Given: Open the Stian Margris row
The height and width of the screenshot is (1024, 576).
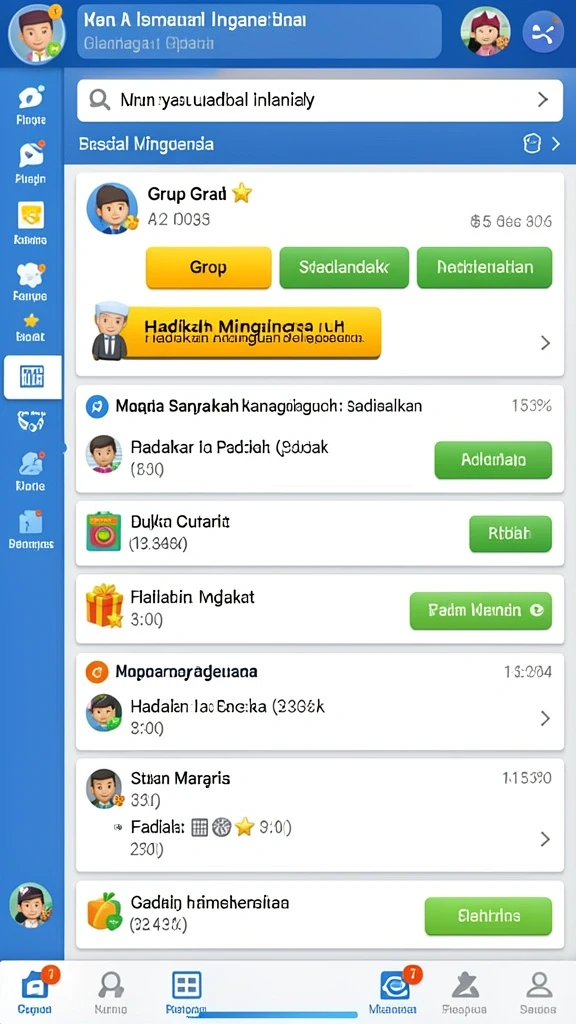Looking at the screenshot, I should point(319,814).
